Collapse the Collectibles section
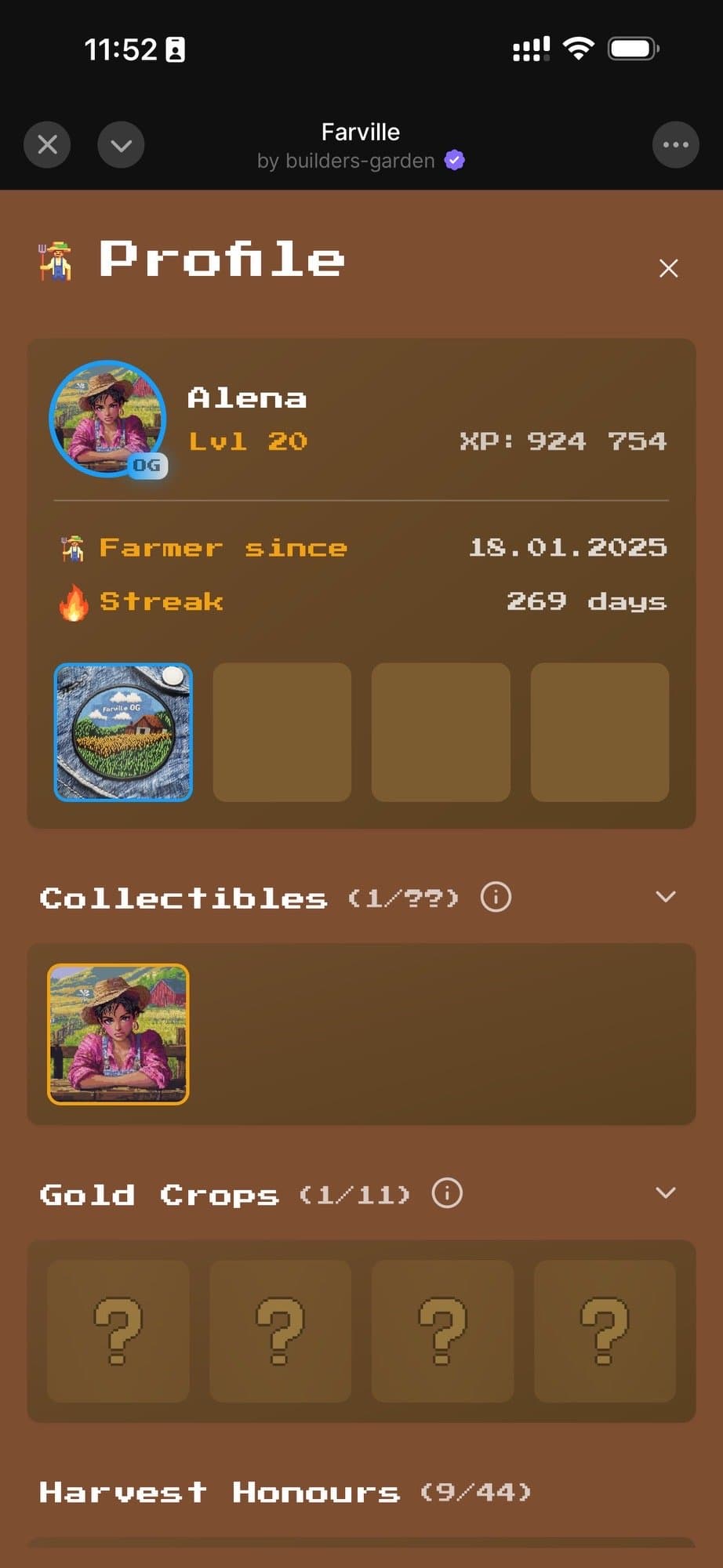Viewport: 723px width, 1568px height. tap(666, 896)
